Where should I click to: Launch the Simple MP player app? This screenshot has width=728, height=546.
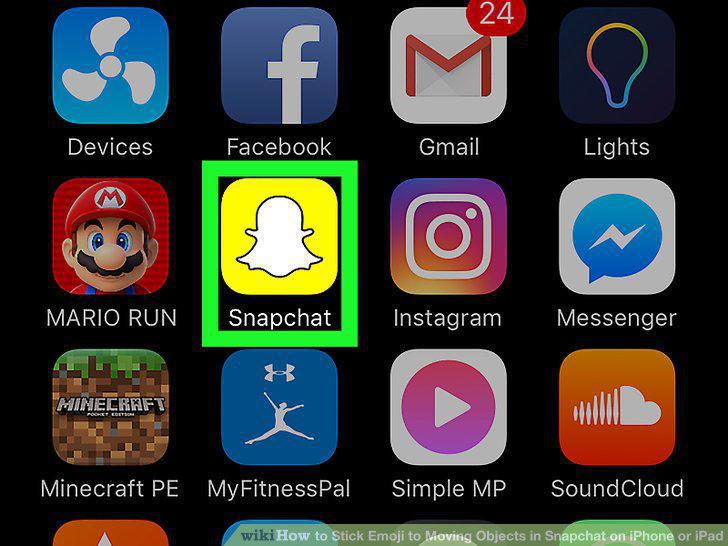click(448, 407)
